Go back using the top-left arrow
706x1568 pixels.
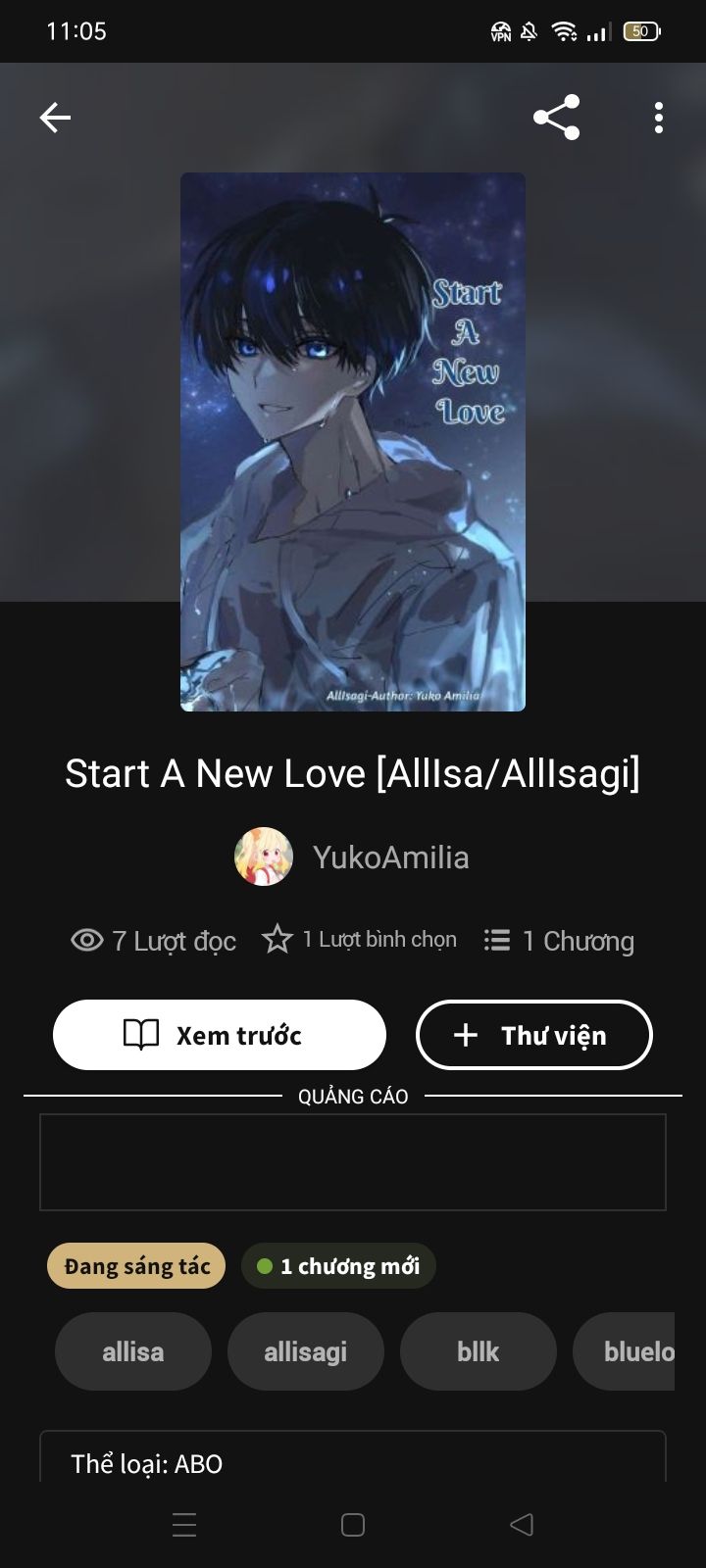55,118
